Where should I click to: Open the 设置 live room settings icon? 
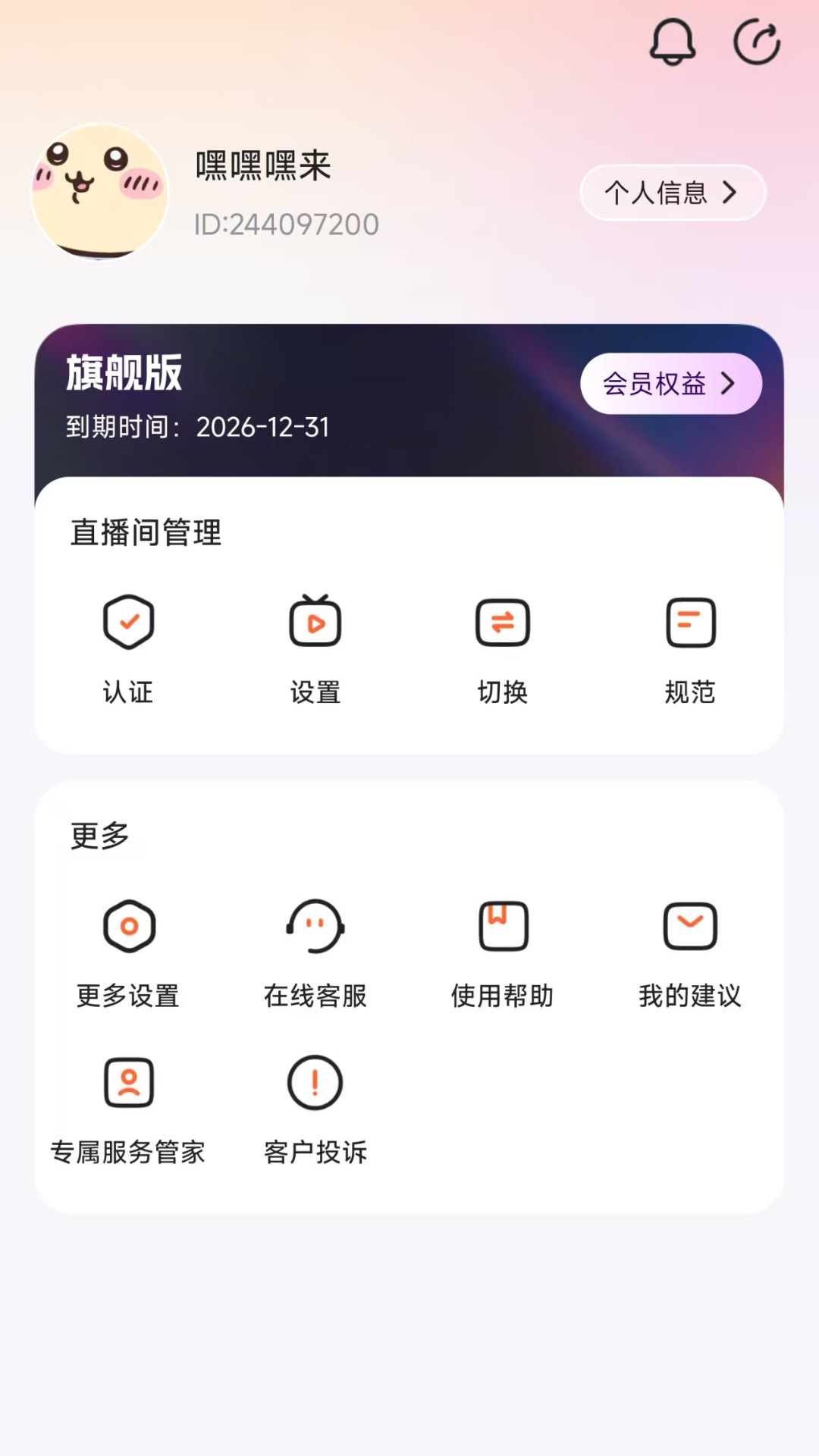315,622
